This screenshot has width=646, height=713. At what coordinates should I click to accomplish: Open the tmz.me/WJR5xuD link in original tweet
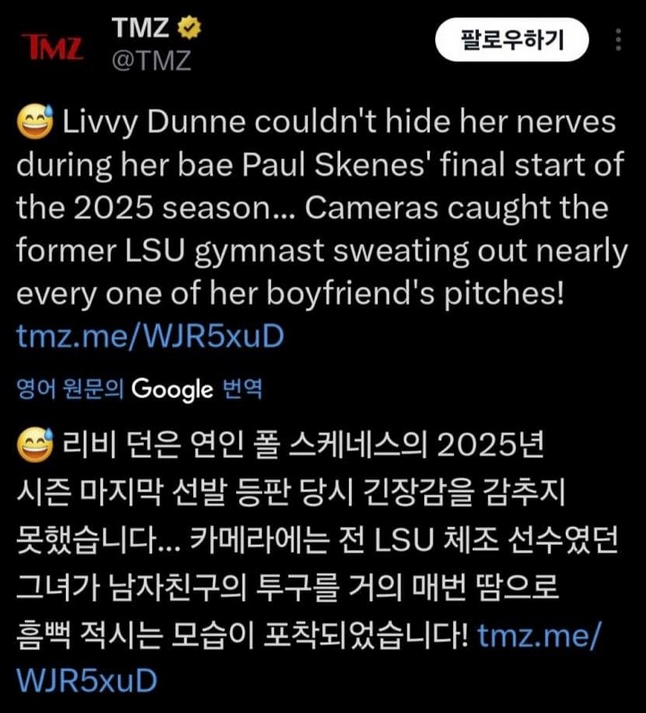coord(151,338)
